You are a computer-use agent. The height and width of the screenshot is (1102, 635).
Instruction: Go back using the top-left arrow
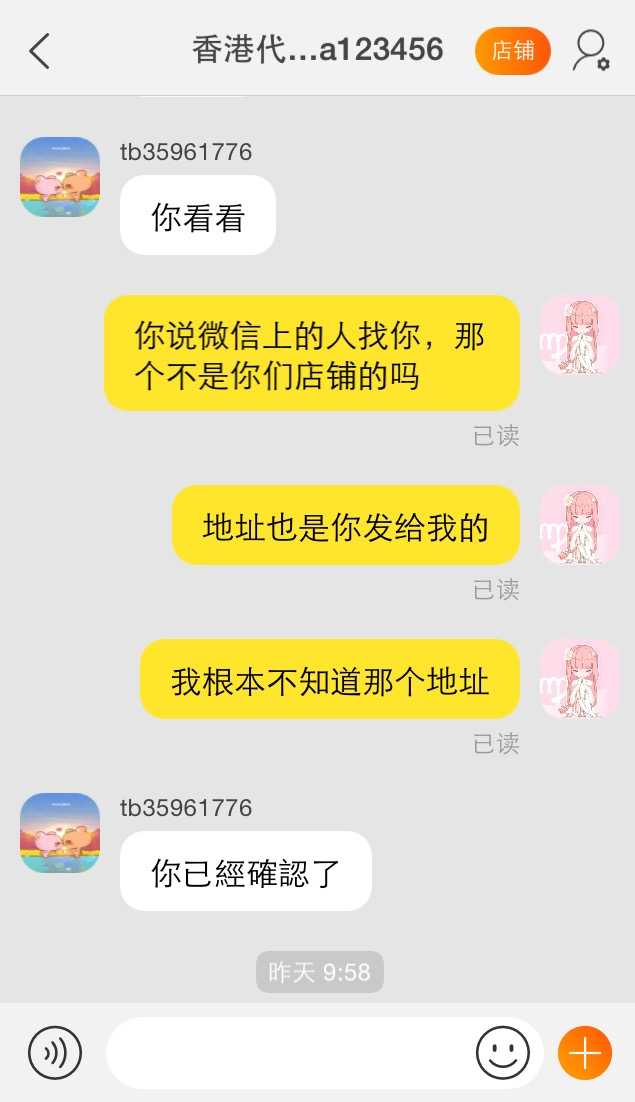pyautogui.click(x=39, y=51)
